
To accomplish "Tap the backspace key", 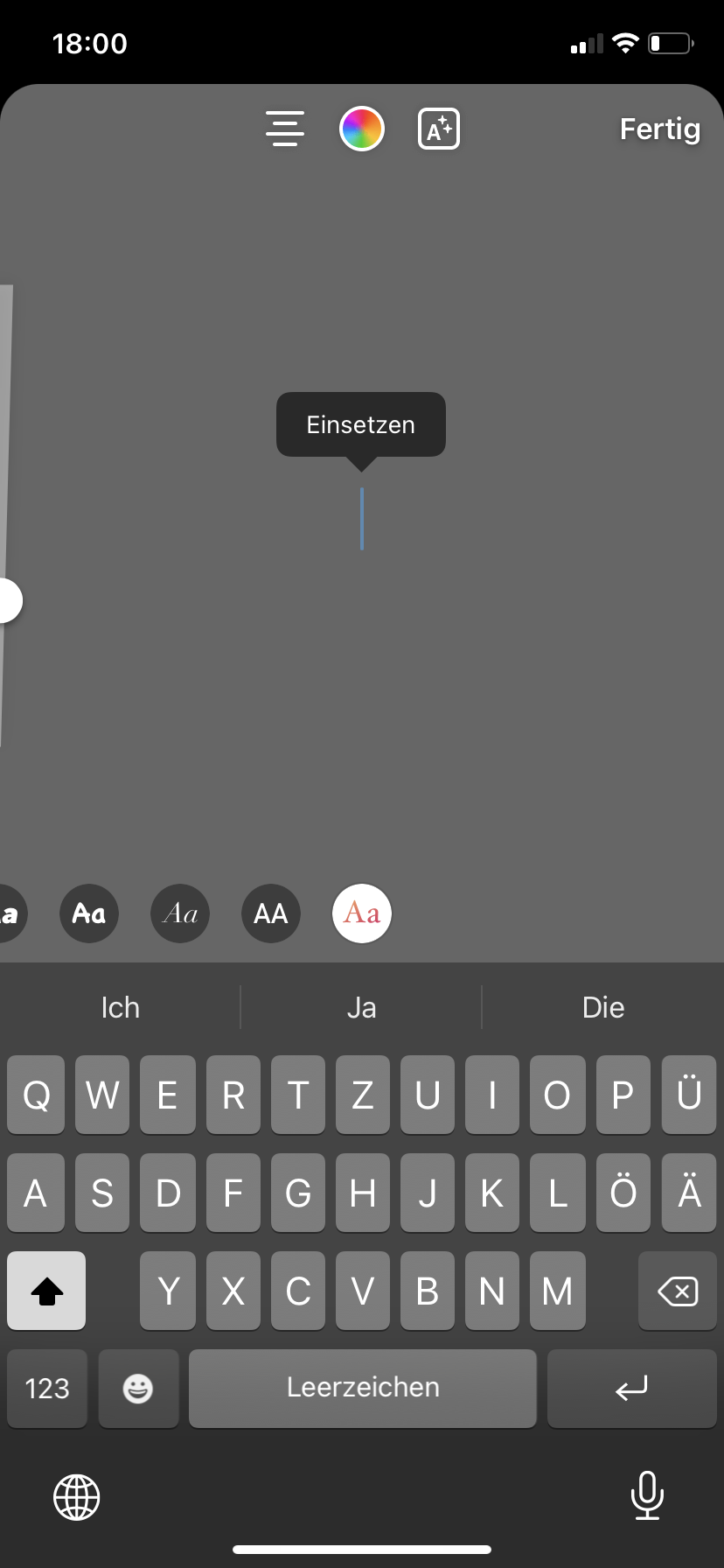I will click(678, 1291).
